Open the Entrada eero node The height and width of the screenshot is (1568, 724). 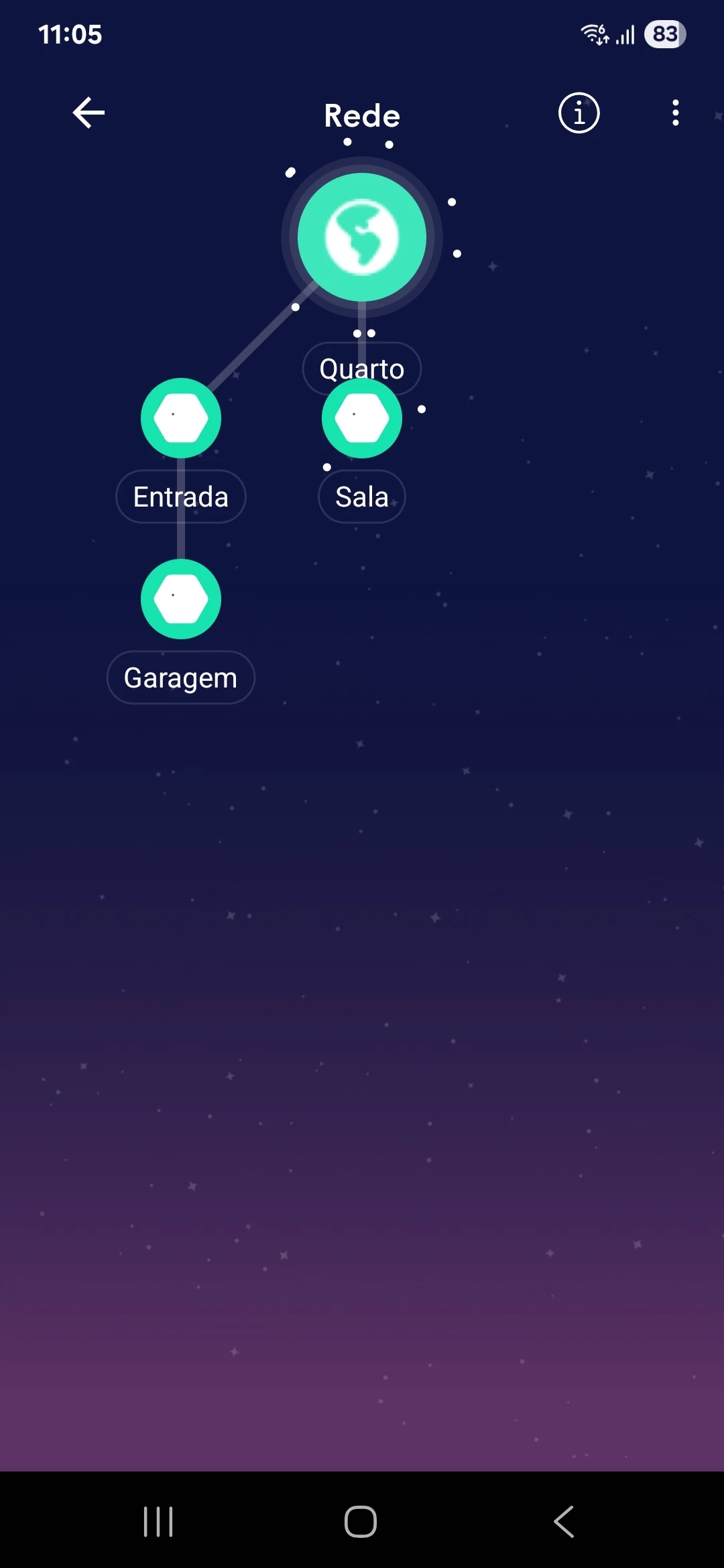(181, 418)
